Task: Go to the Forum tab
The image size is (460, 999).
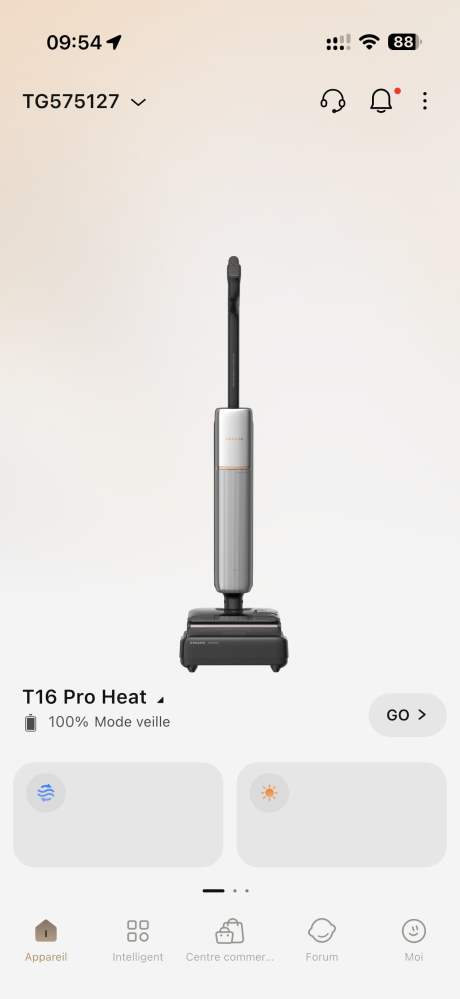Action: pos(322,940)
